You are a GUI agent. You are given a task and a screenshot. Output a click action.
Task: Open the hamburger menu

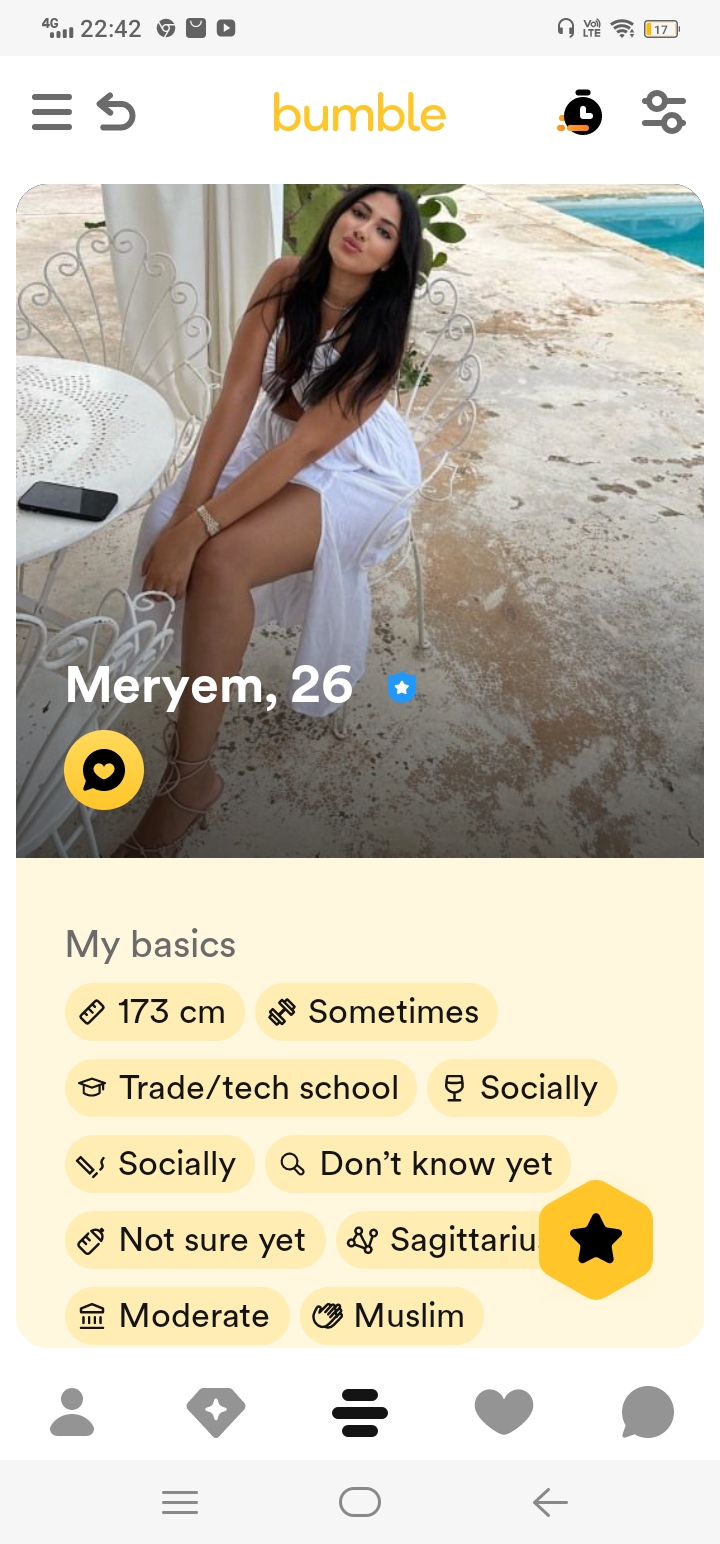coord(52,112)
